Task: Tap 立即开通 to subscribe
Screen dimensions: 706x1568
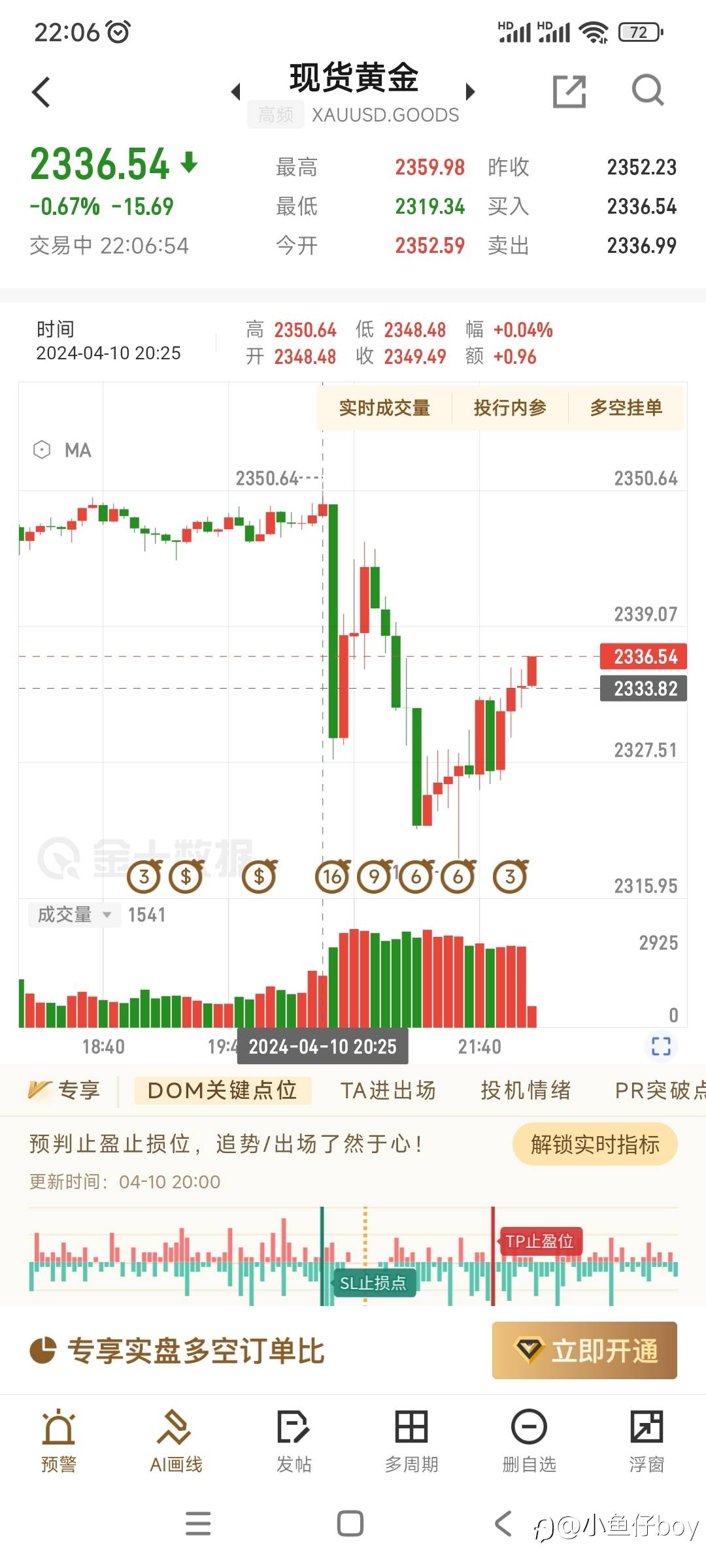Action: 584,1350
